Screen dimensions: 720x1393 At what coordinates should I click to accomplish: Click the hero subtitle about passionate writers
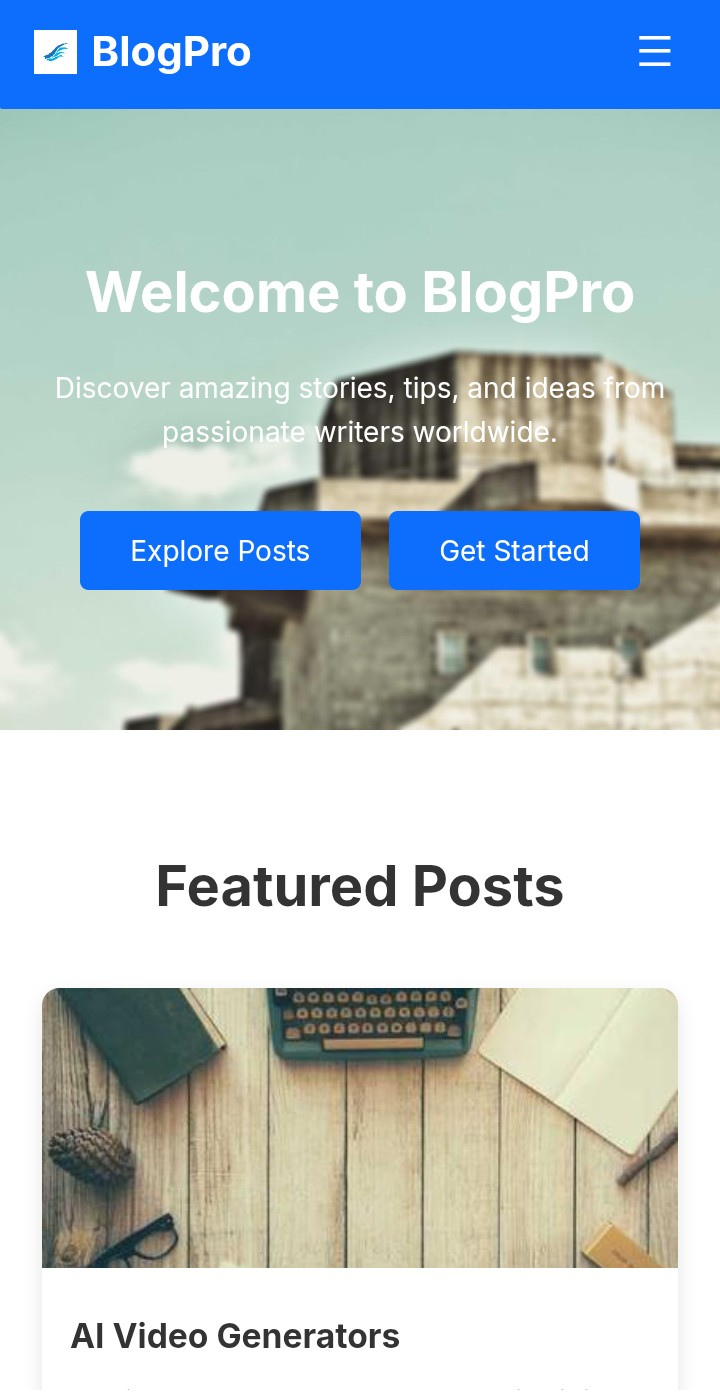360,410
